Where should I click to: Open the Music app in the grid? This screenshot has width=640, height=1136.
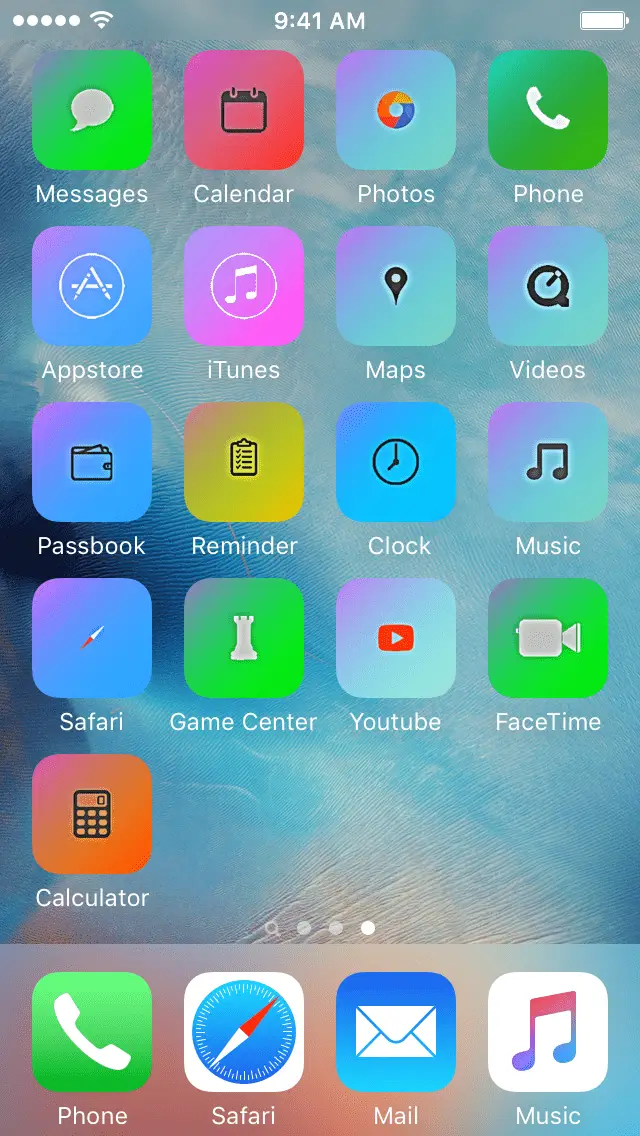548,463
